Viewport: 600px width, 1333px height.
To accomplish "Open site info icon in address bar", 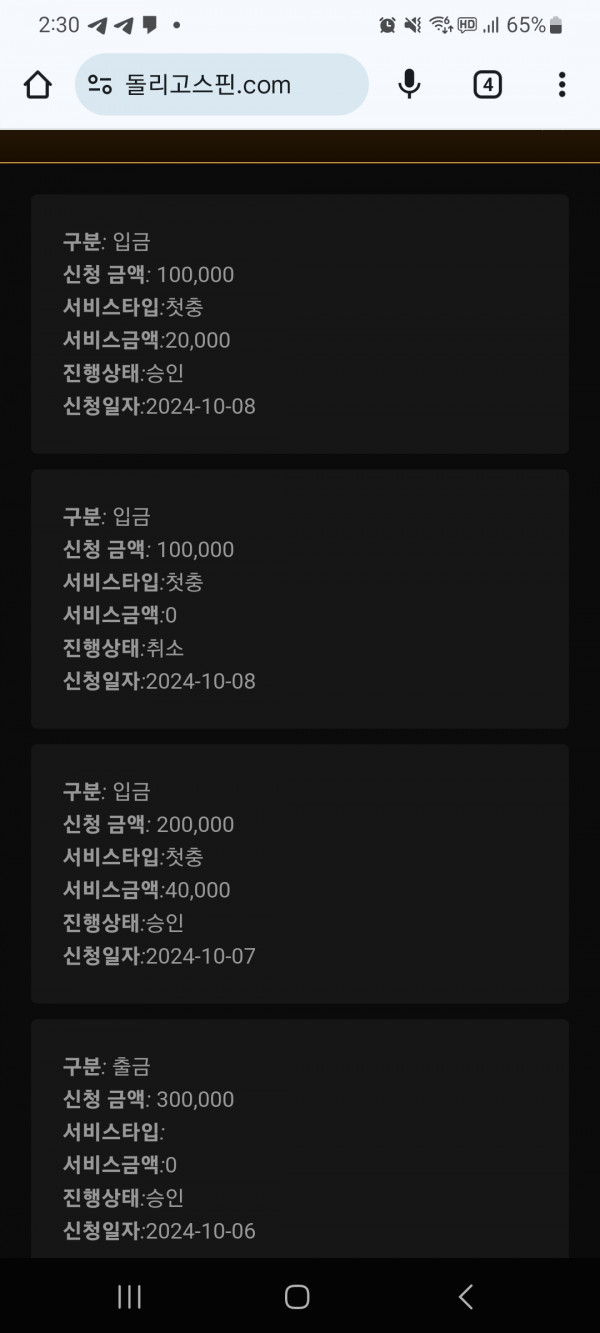I will pos(99,85).
